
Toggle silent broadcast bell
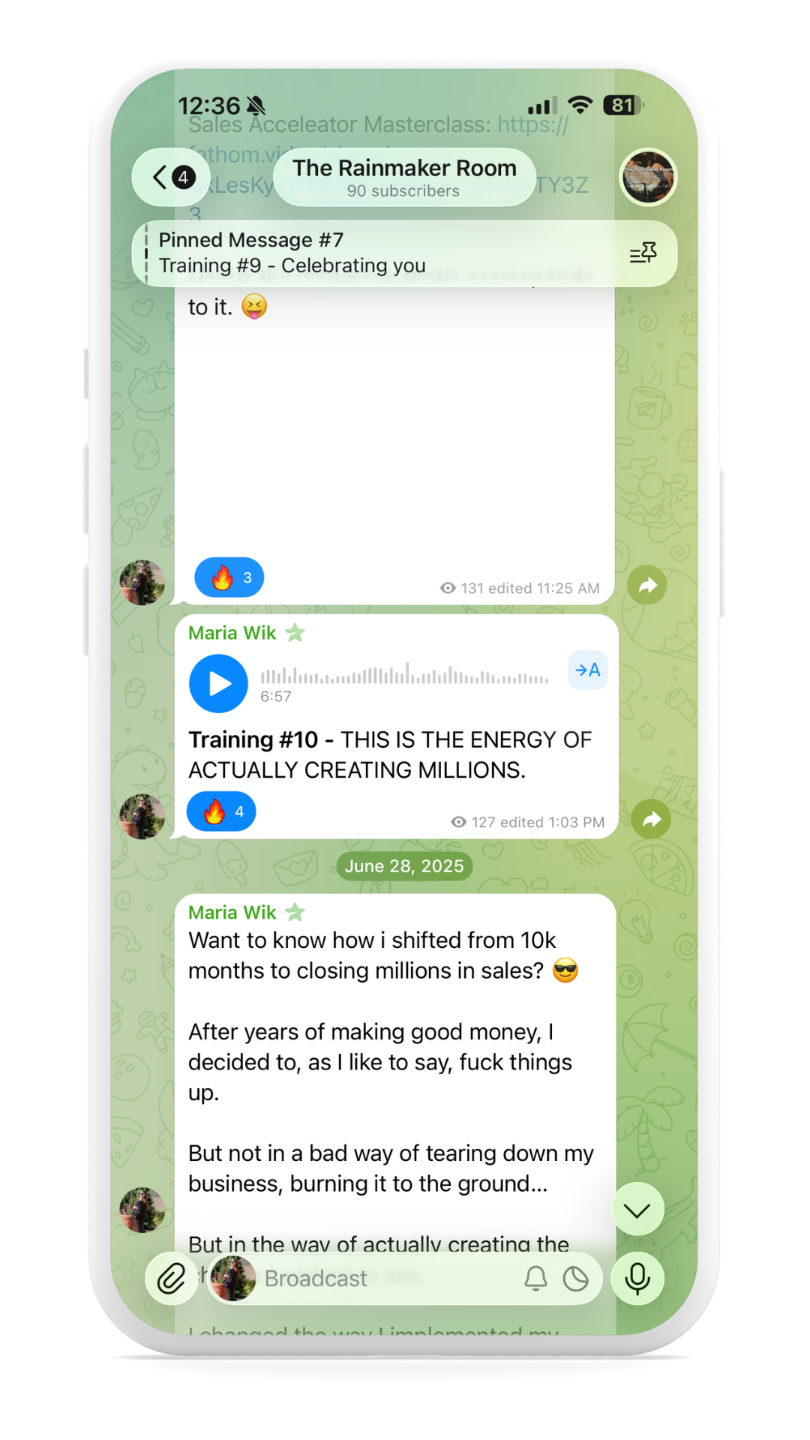pyautogui.click(x=536, y=1279)
